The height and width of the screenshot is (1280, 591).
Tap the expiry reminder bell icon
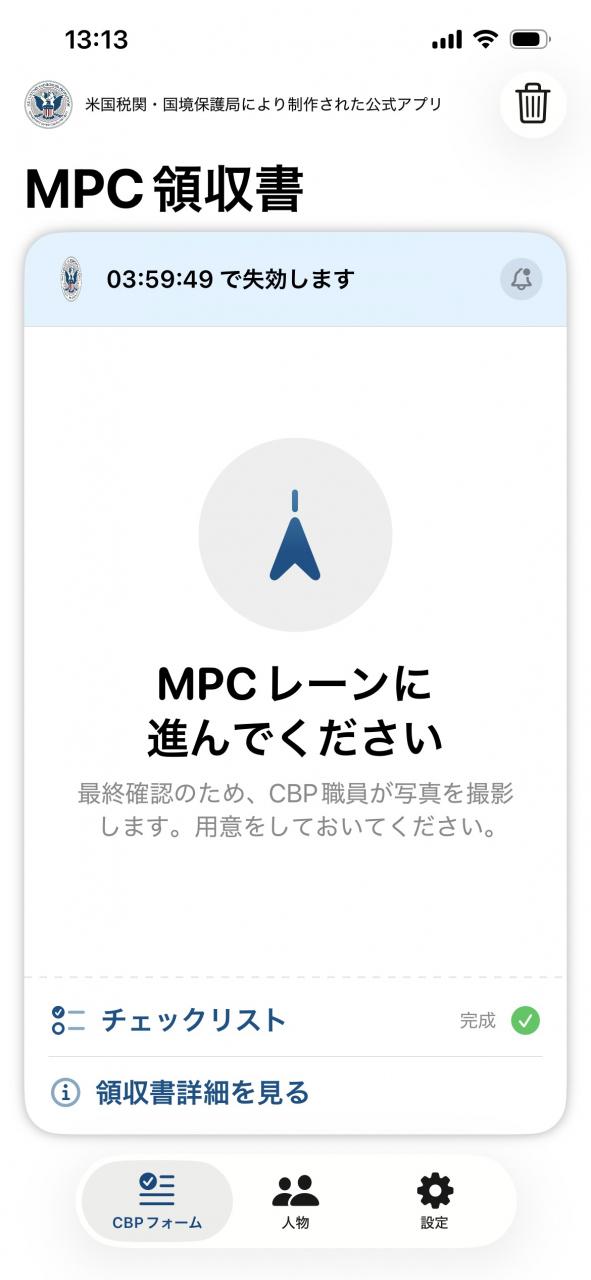coord(521,279)
